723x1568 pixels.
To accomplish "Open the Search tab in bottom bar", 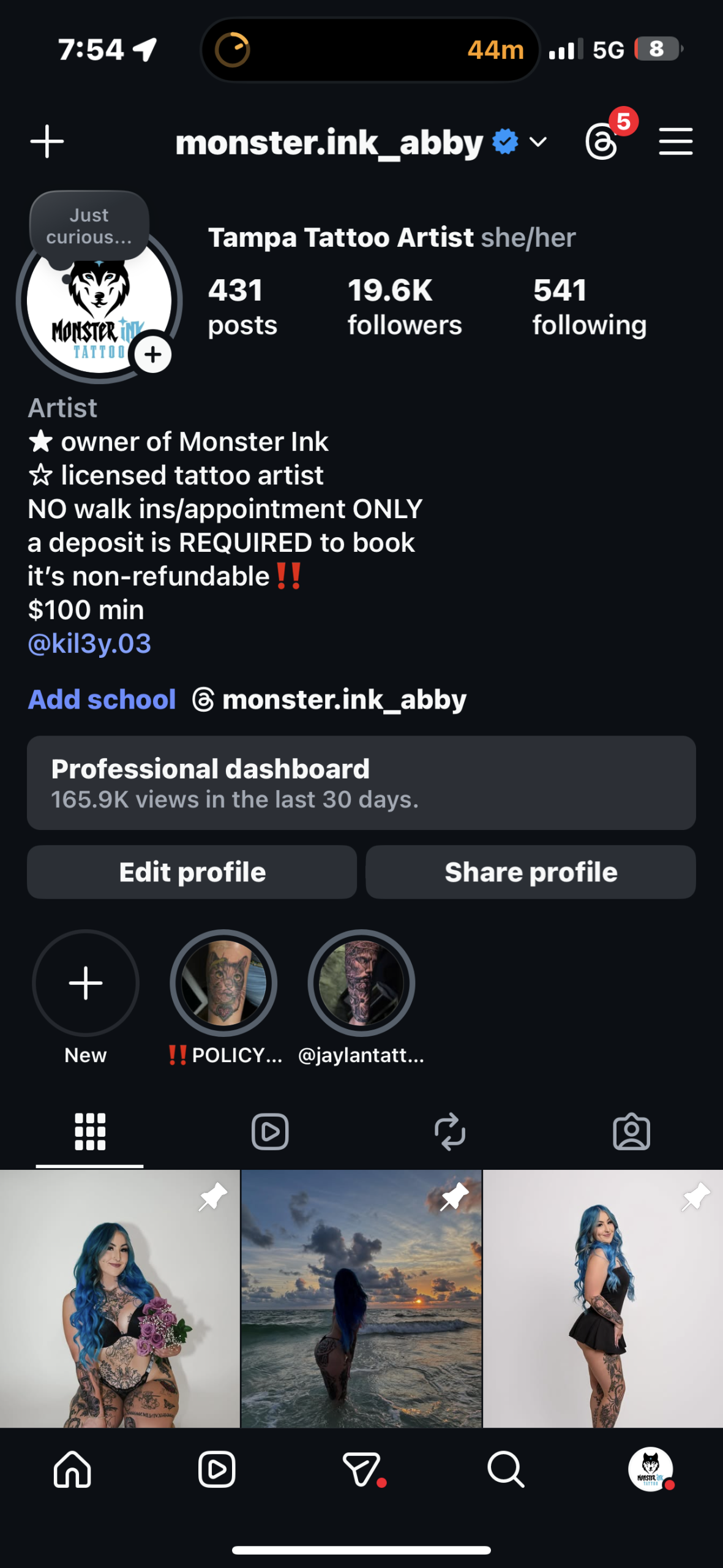I will tap(505, 1469).
